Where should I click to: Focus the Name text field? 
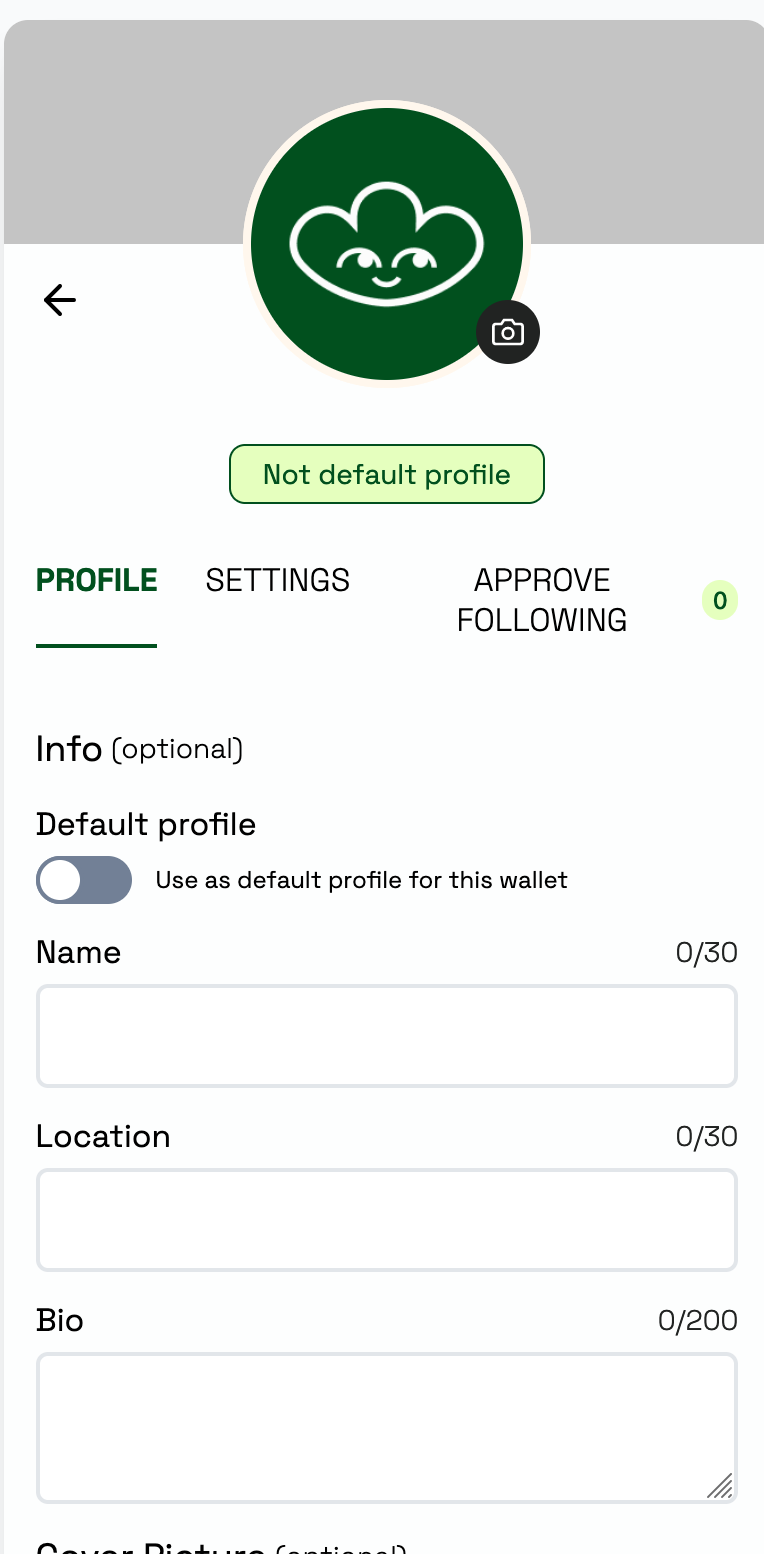(x=387, y=1036)
